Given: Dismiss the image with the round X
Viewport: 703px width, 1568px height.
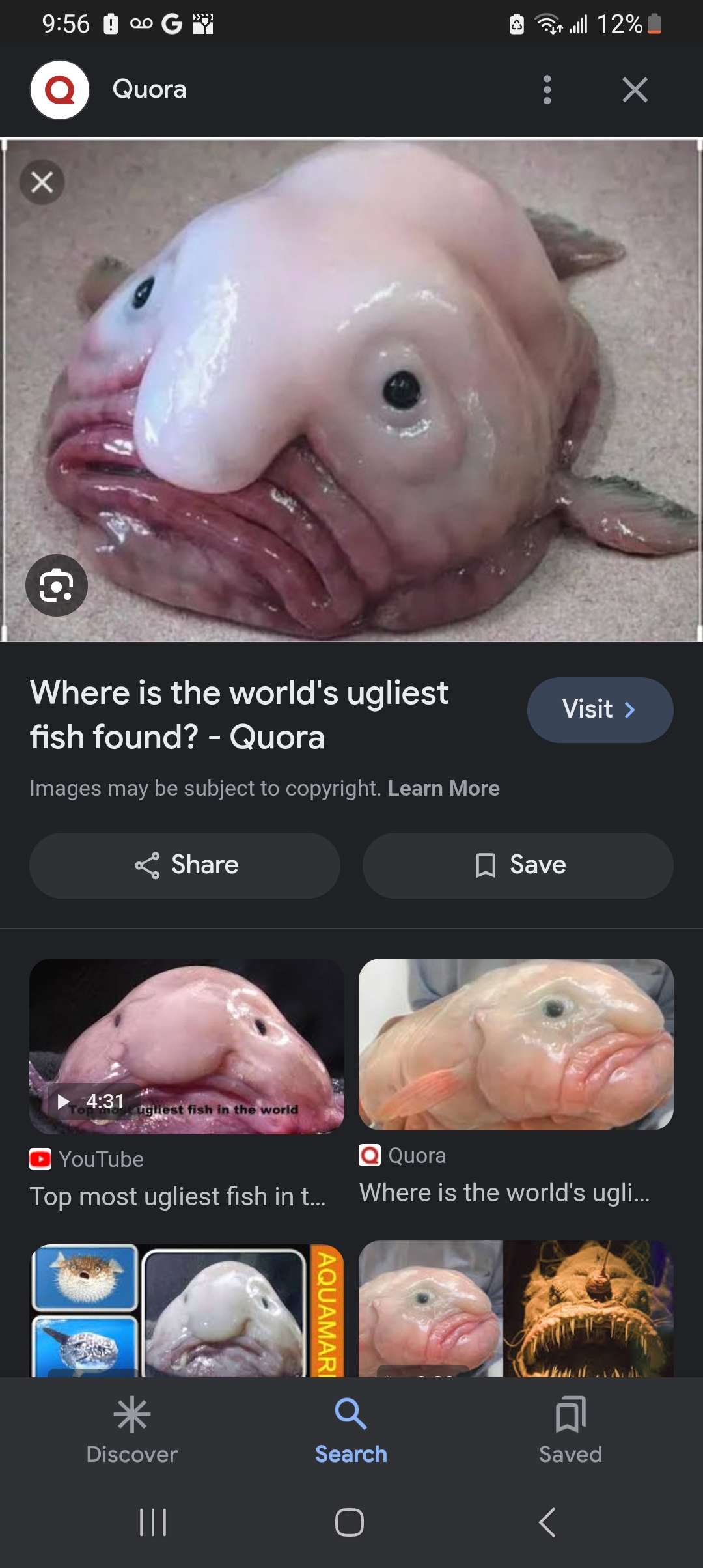Looking at the screenshot, I should (x=42, y=182).
